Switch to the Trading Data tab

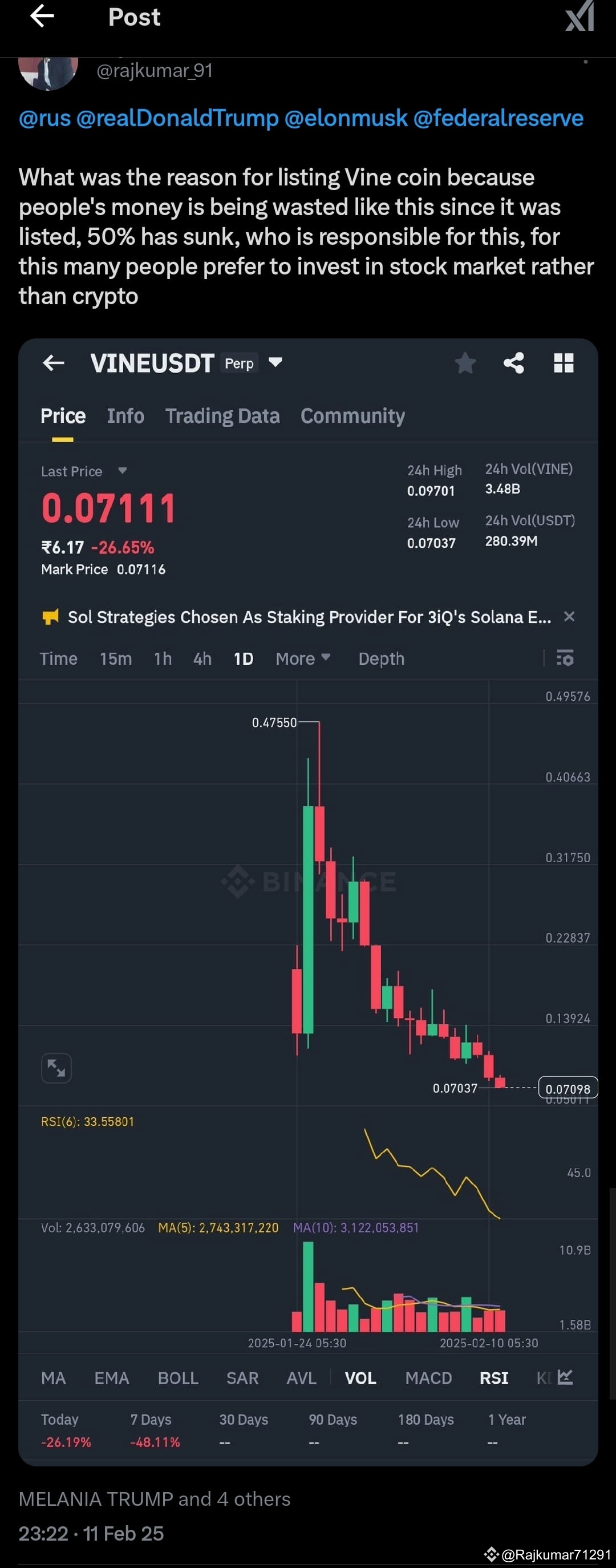(x=222, y=416)
